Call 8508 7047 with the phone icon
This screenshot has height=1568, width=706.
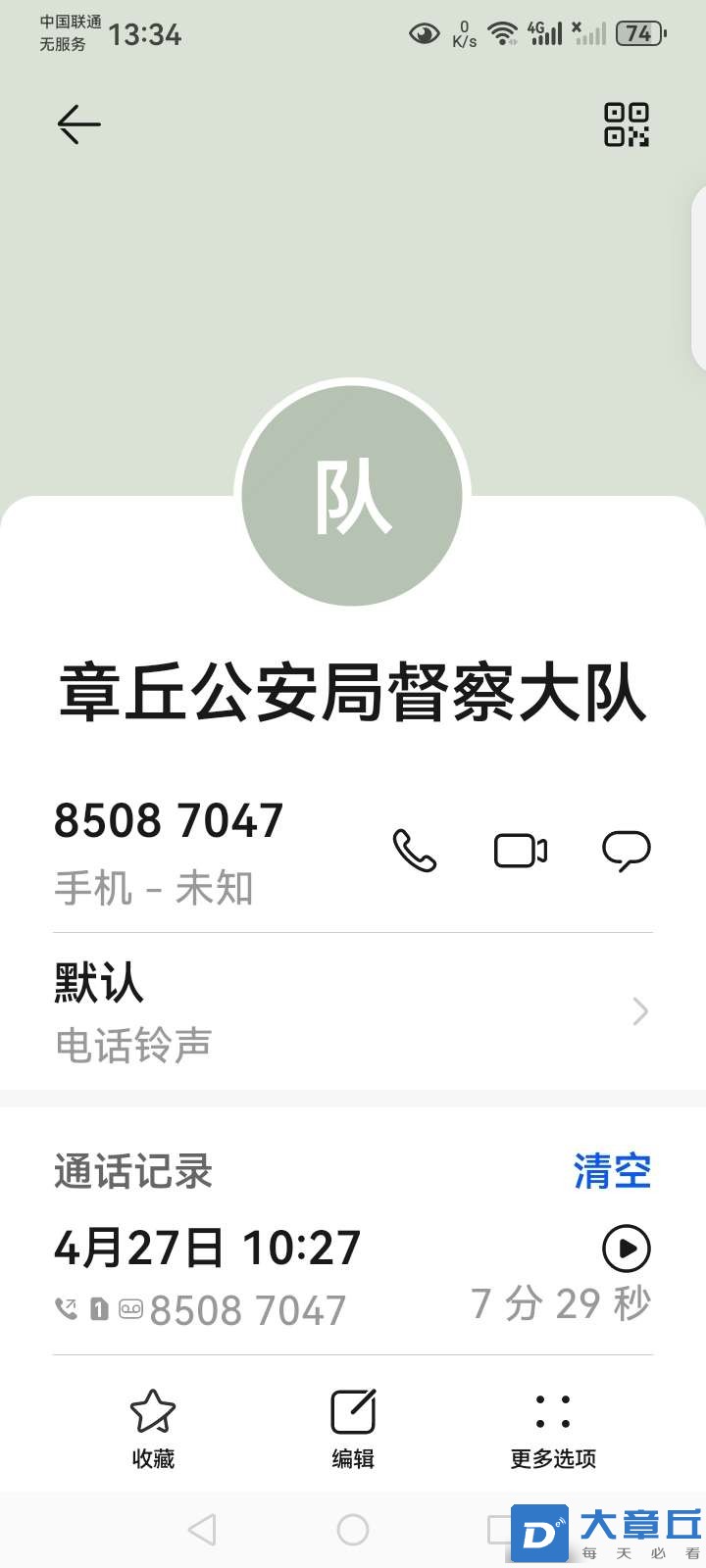point(415,851)
